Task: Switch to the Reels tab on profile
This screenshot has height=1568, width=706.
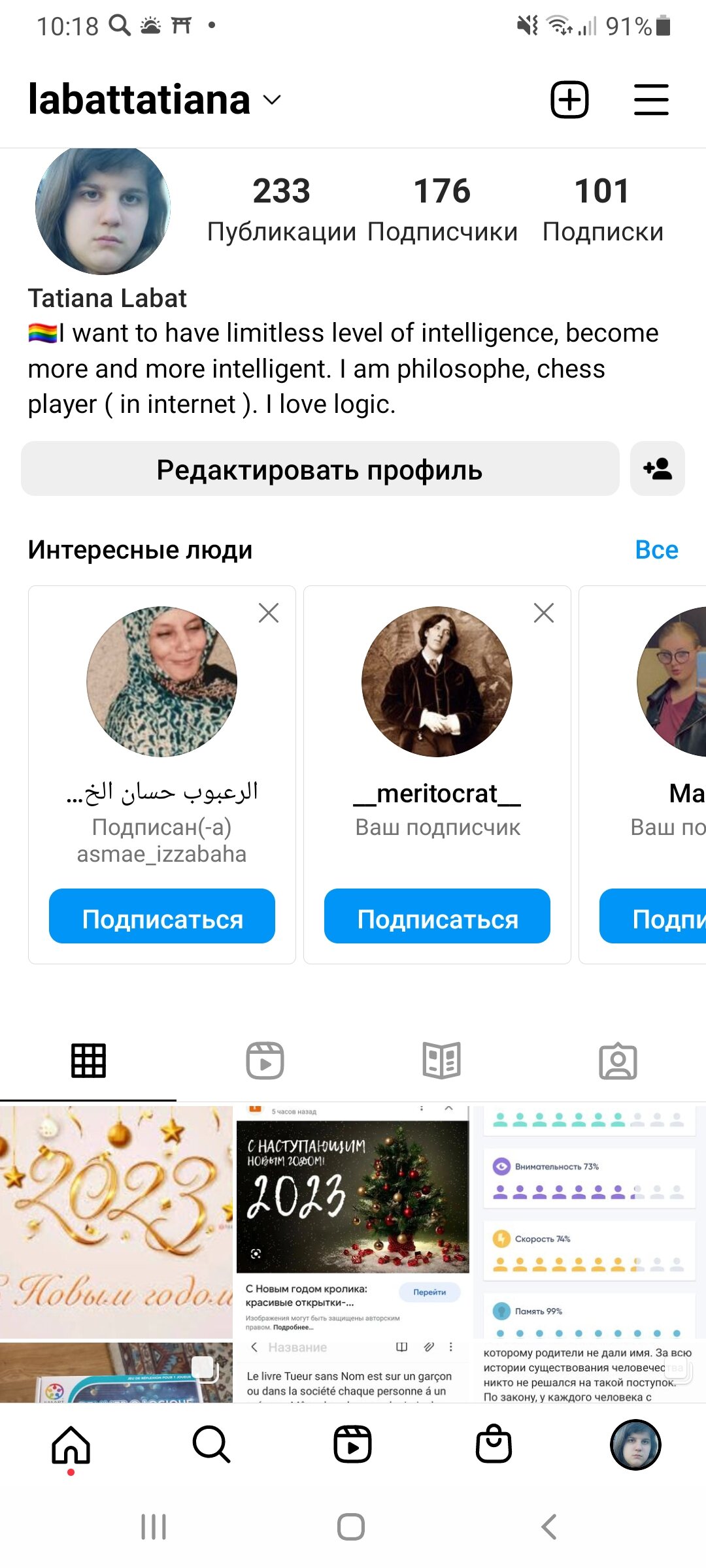Action: [x=265, y=1060]
